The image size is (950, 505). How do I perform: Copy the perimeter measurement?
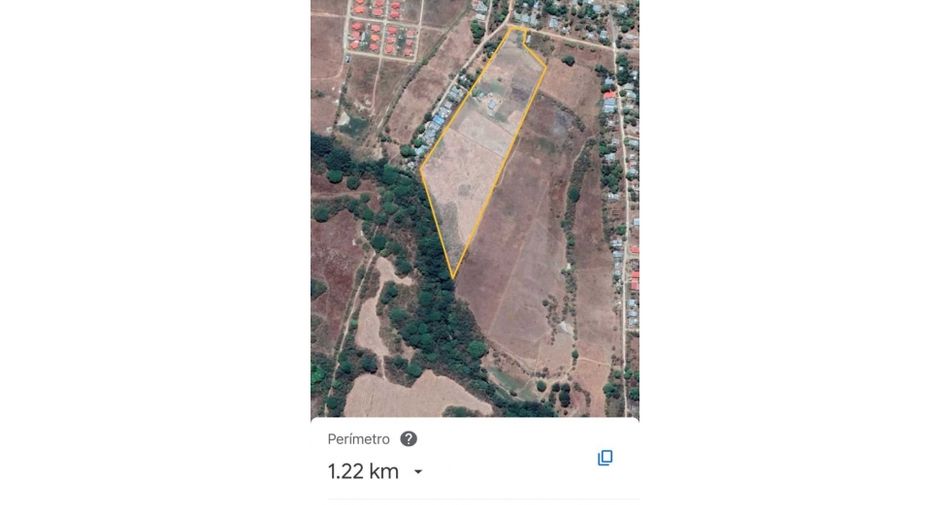[x=605, y=458]
